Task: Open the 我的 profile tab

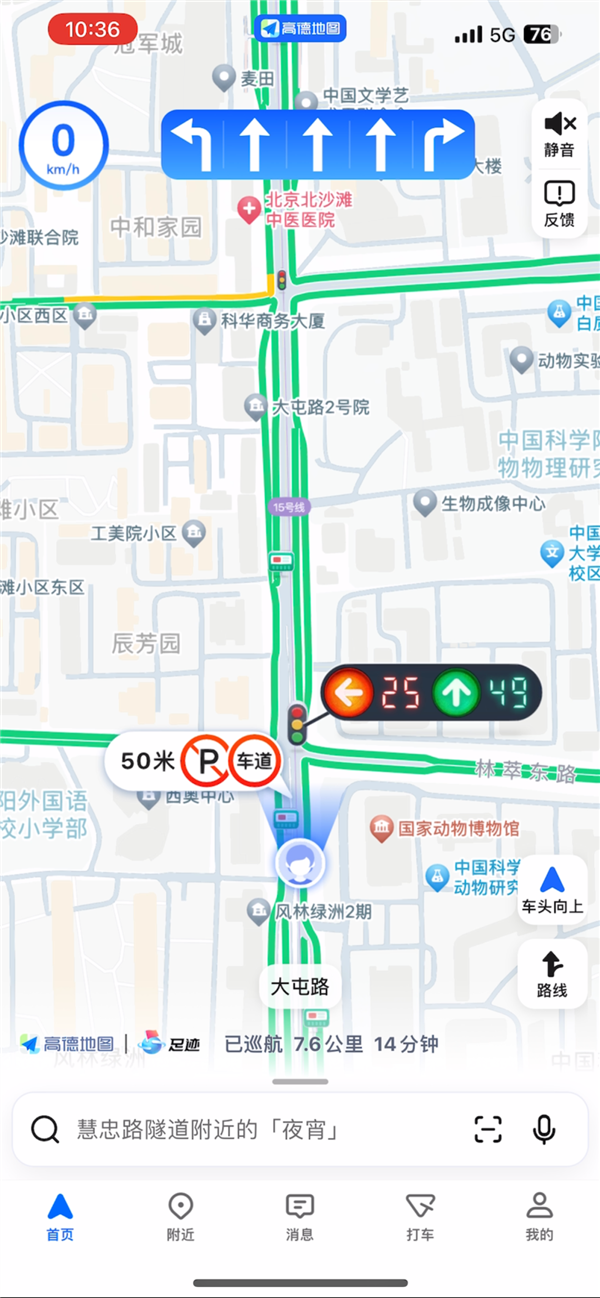Action: [540, 1216]
